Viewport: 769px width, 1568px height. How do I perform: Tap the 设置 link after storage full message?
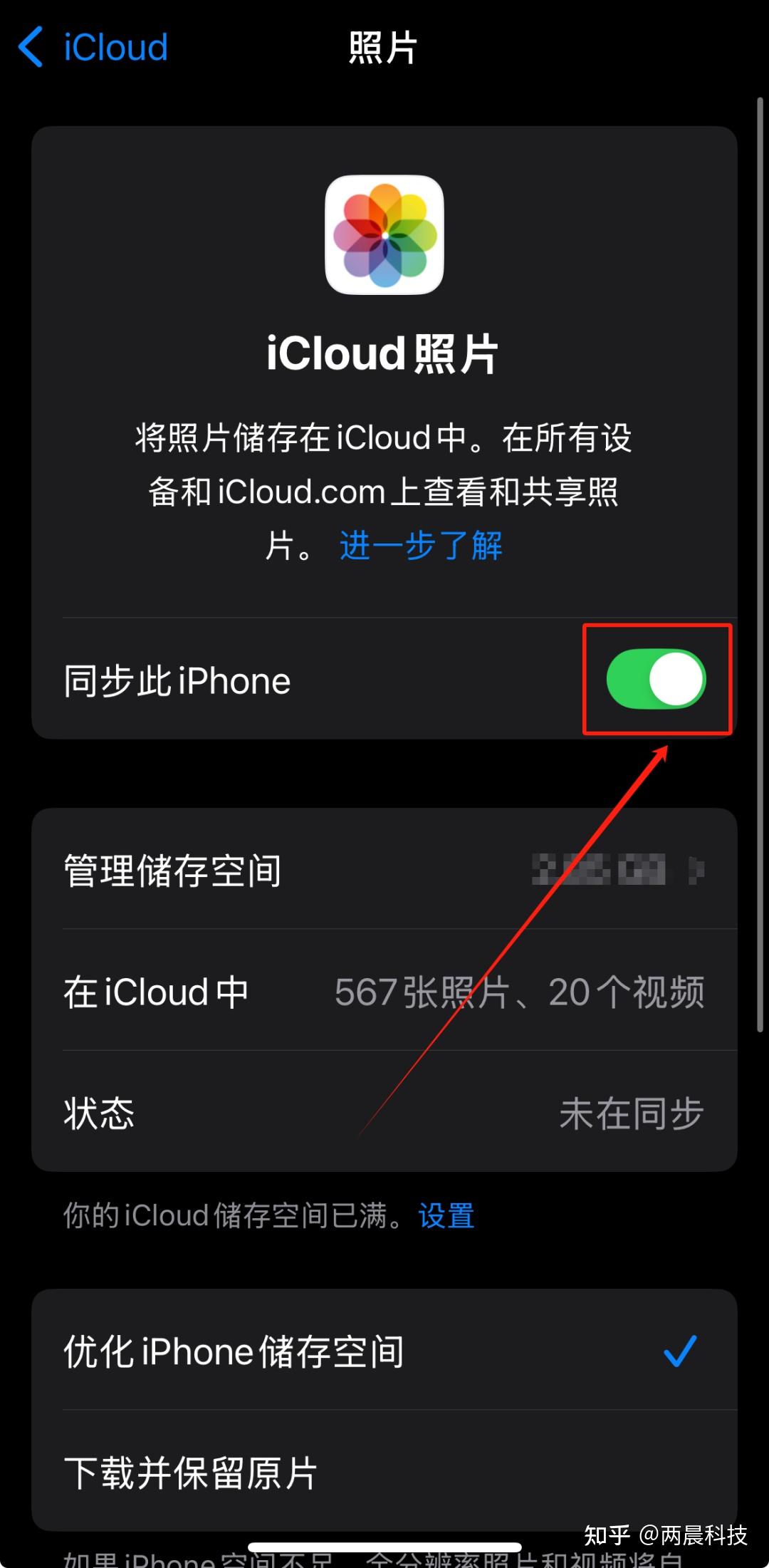click(446, 1216)
